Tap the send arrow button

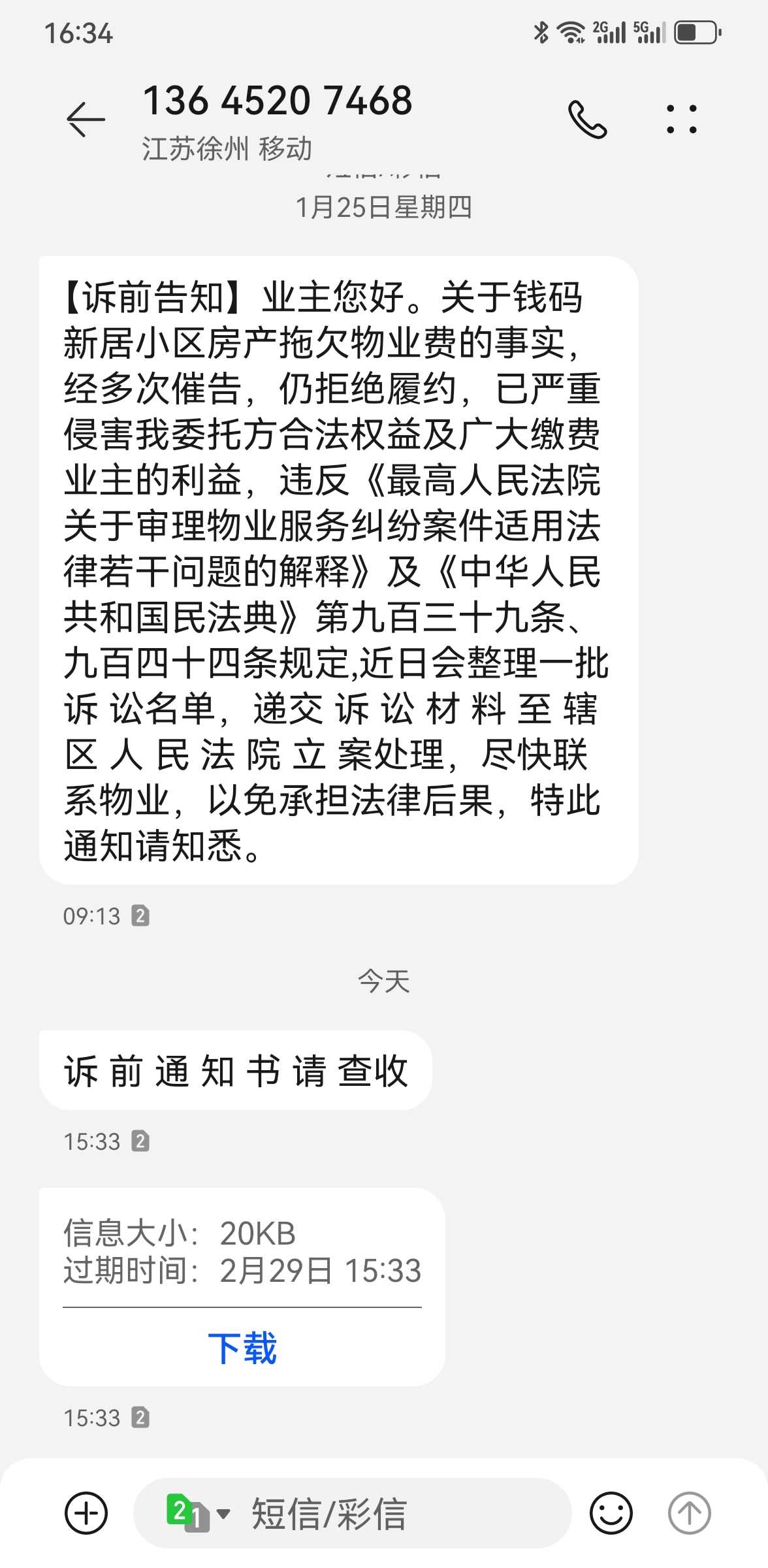[690, 1513]
